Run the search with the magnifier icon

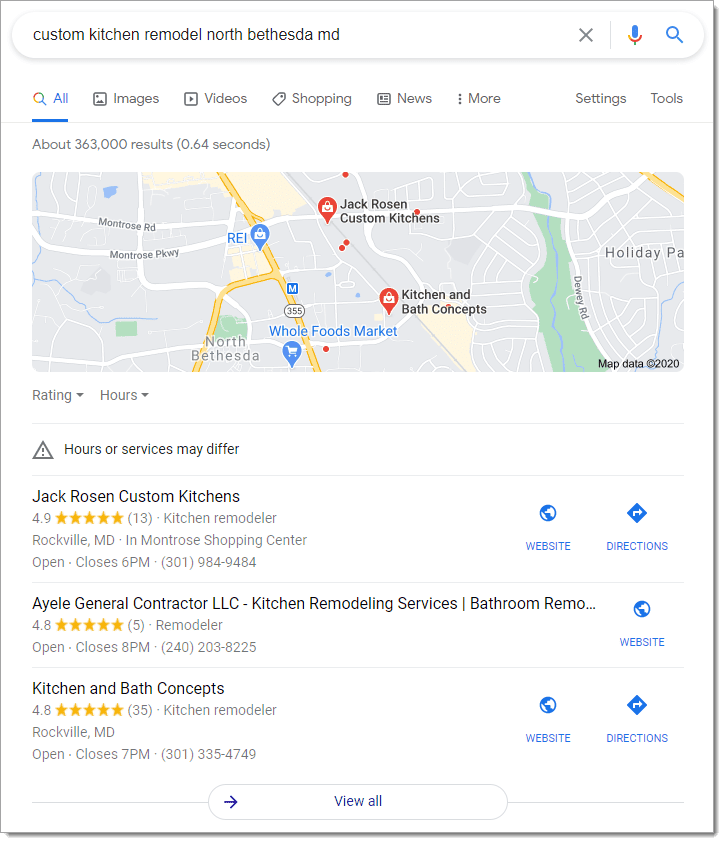(675, 35)
